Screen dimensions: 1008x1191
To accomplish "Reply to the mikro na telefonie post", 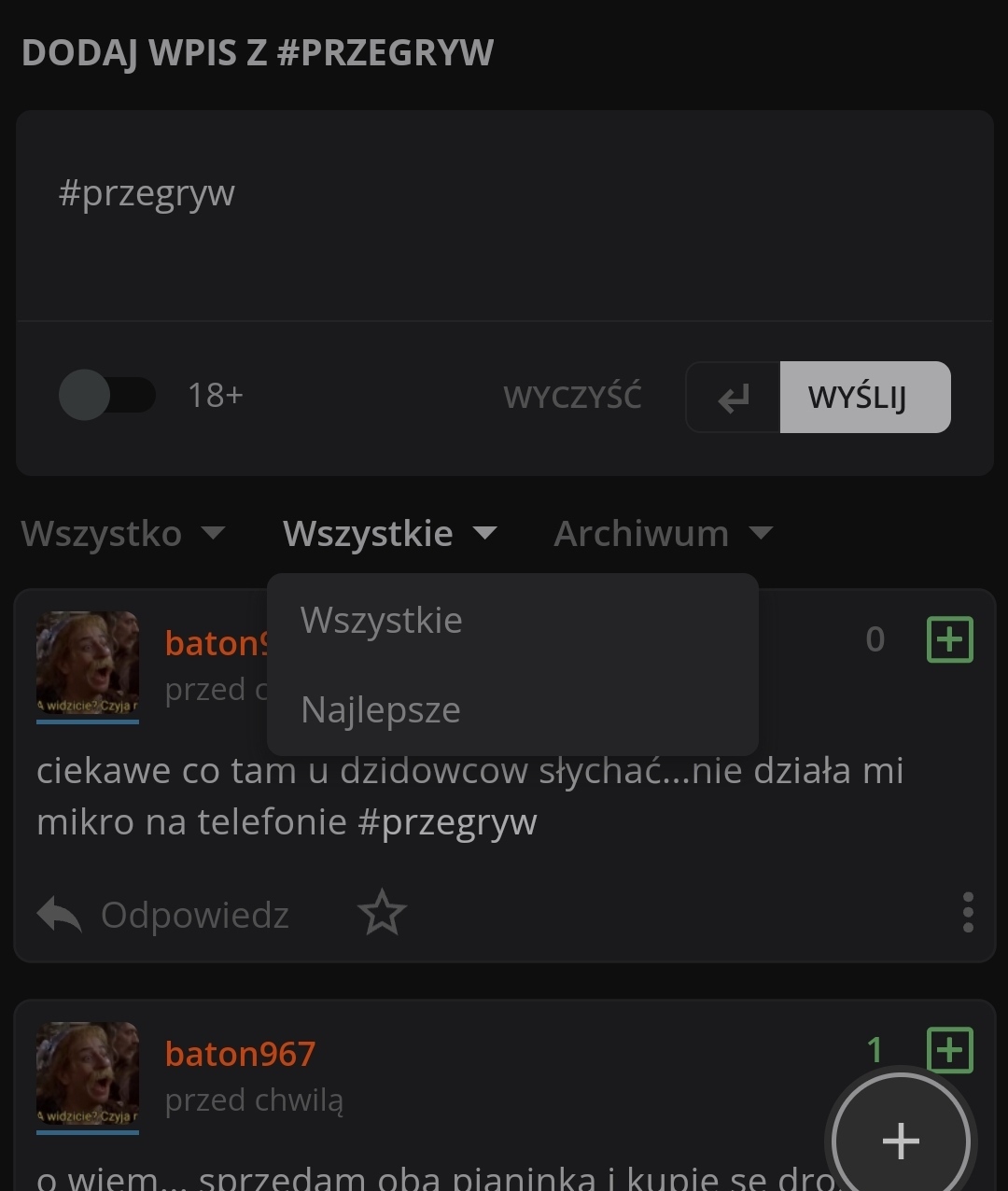I will 164,915.
